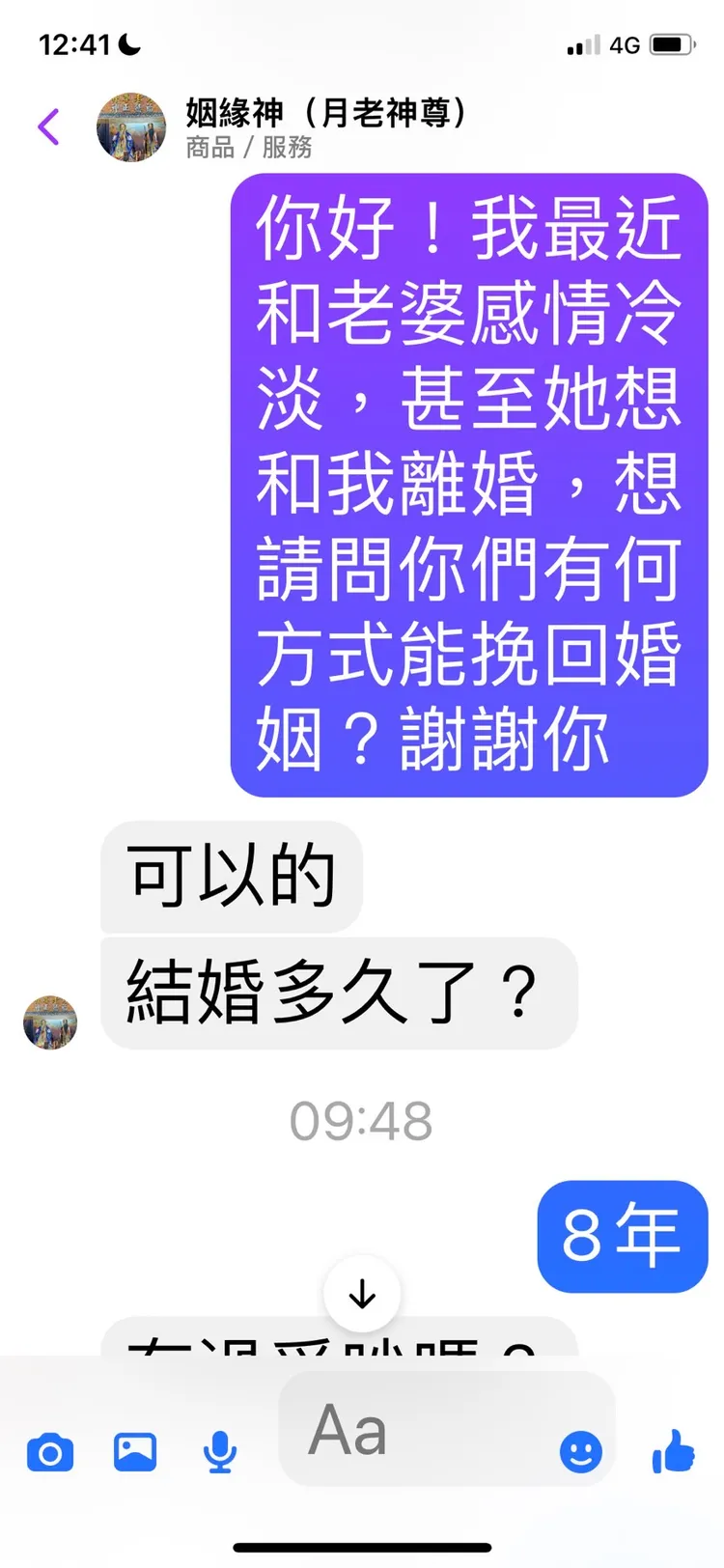Record a voice message with the microphone
Image resolution: width=724 pixels, height=1568 pixels.
coord(219,1450)
